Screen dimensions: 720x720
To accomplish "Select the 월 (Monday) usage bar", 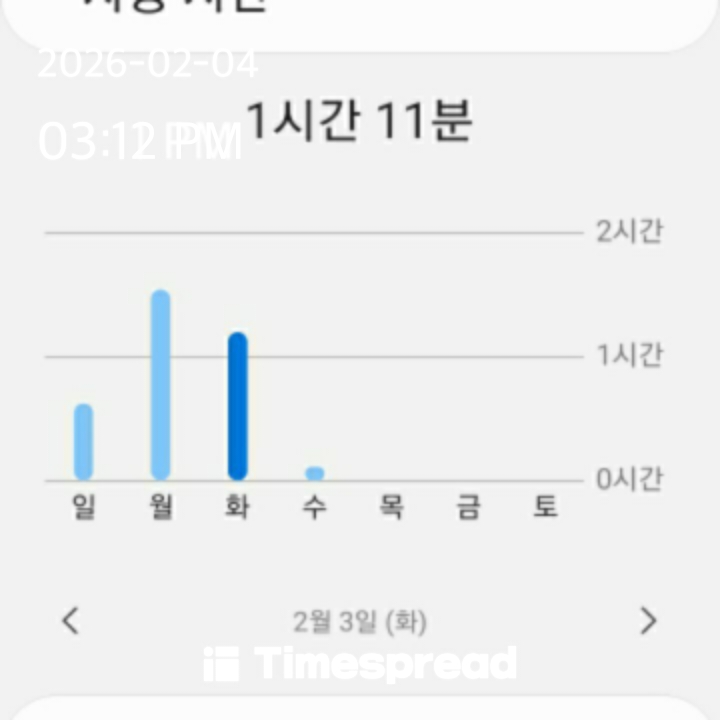I will 160,385.
